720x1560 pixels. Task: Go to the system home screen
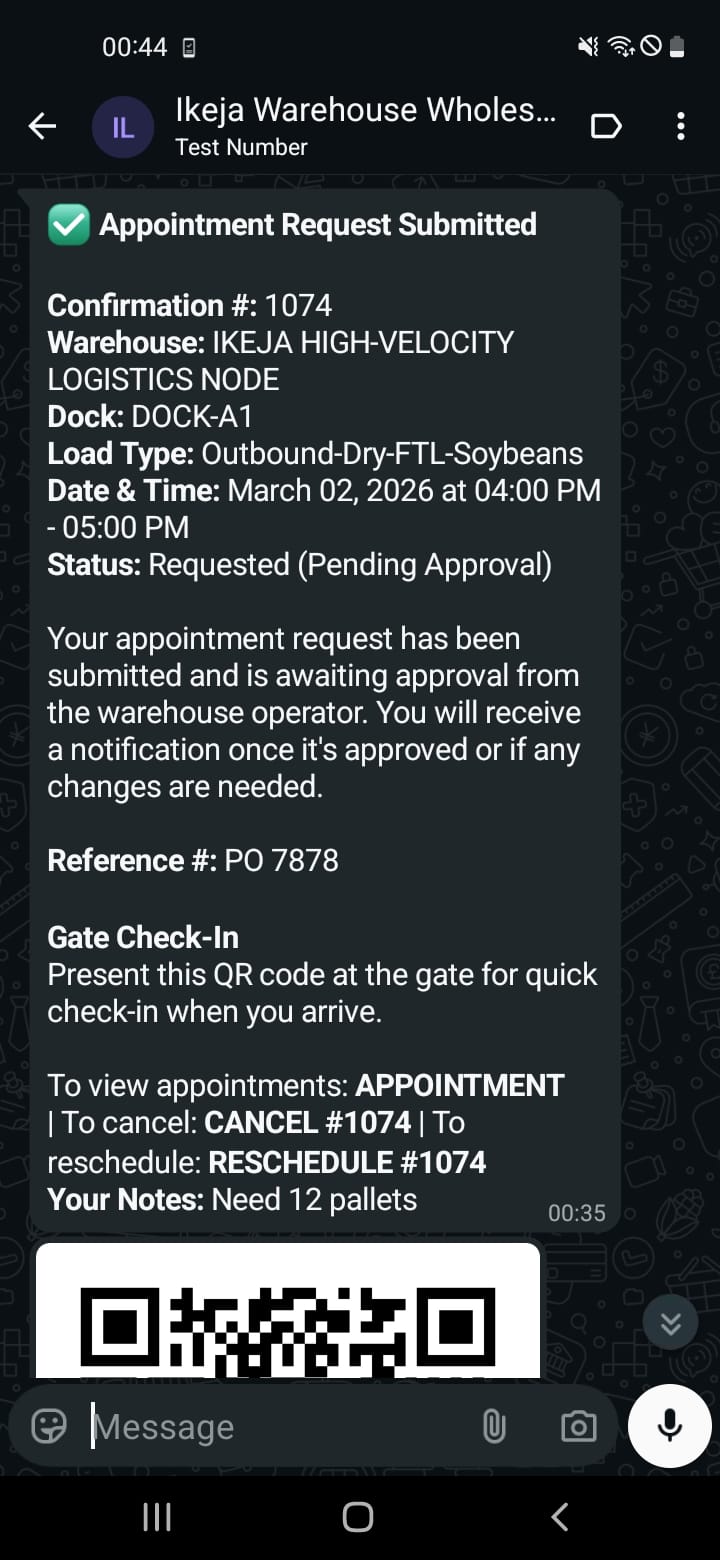pyautogui.click(x=358, y=1517)
